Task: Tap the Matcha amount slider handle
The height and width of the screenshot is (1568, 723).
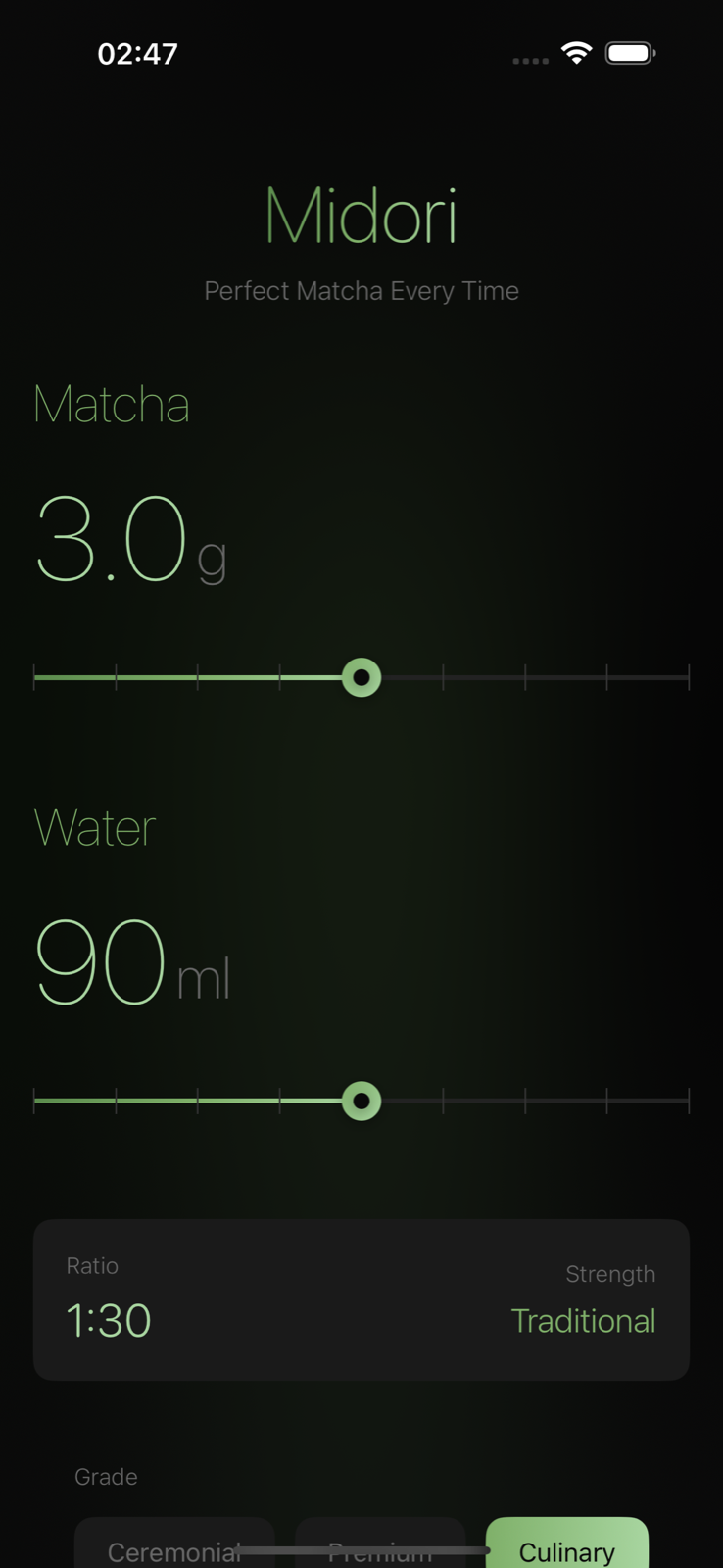Action: coord(361,677)
